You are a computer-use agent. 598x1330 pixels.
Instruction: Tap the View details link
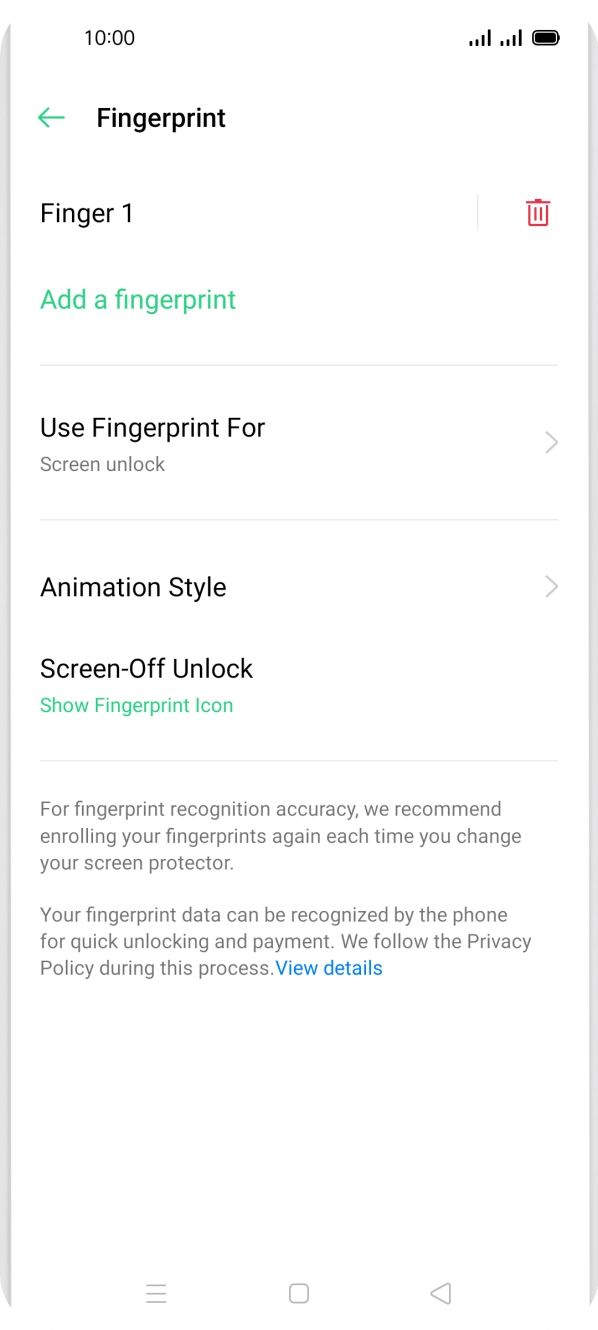point(329,968)
